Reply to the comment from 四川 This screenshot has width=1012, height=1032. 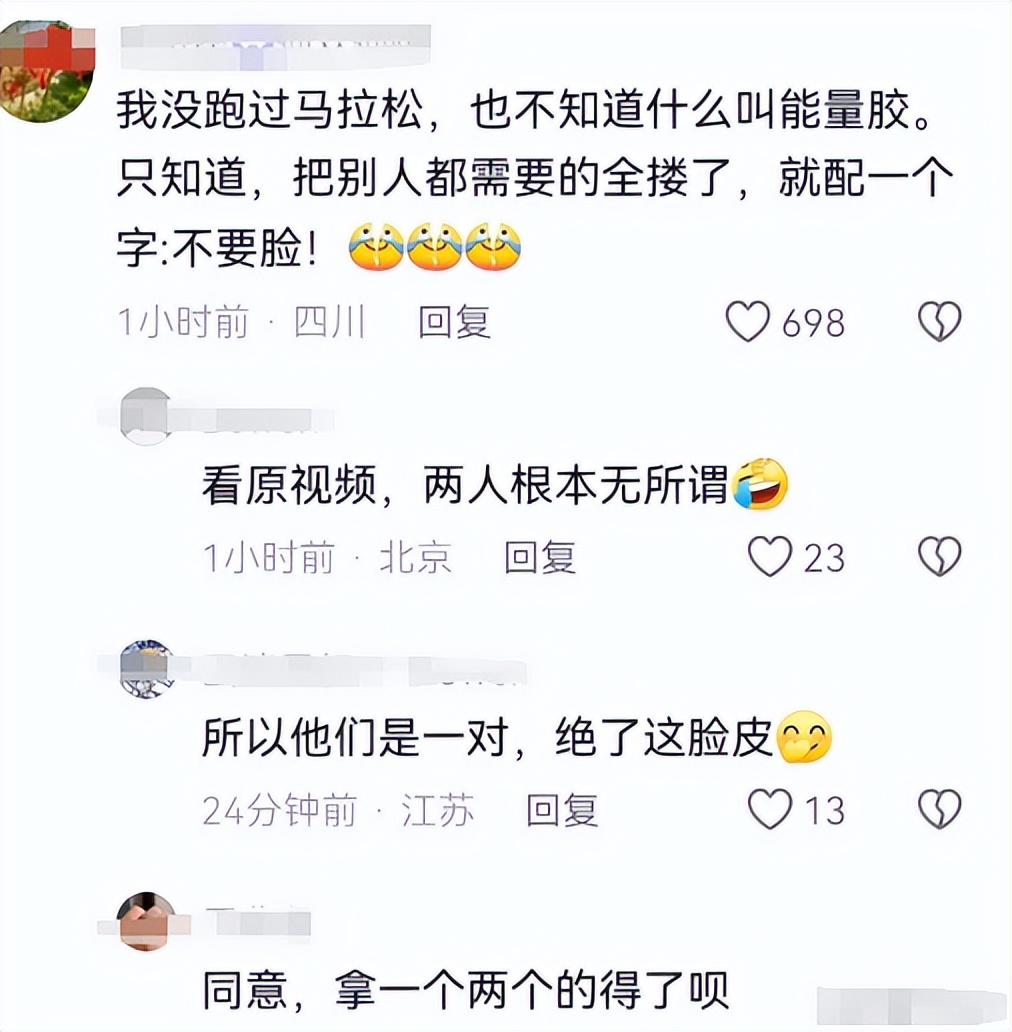tap(455, 322)
